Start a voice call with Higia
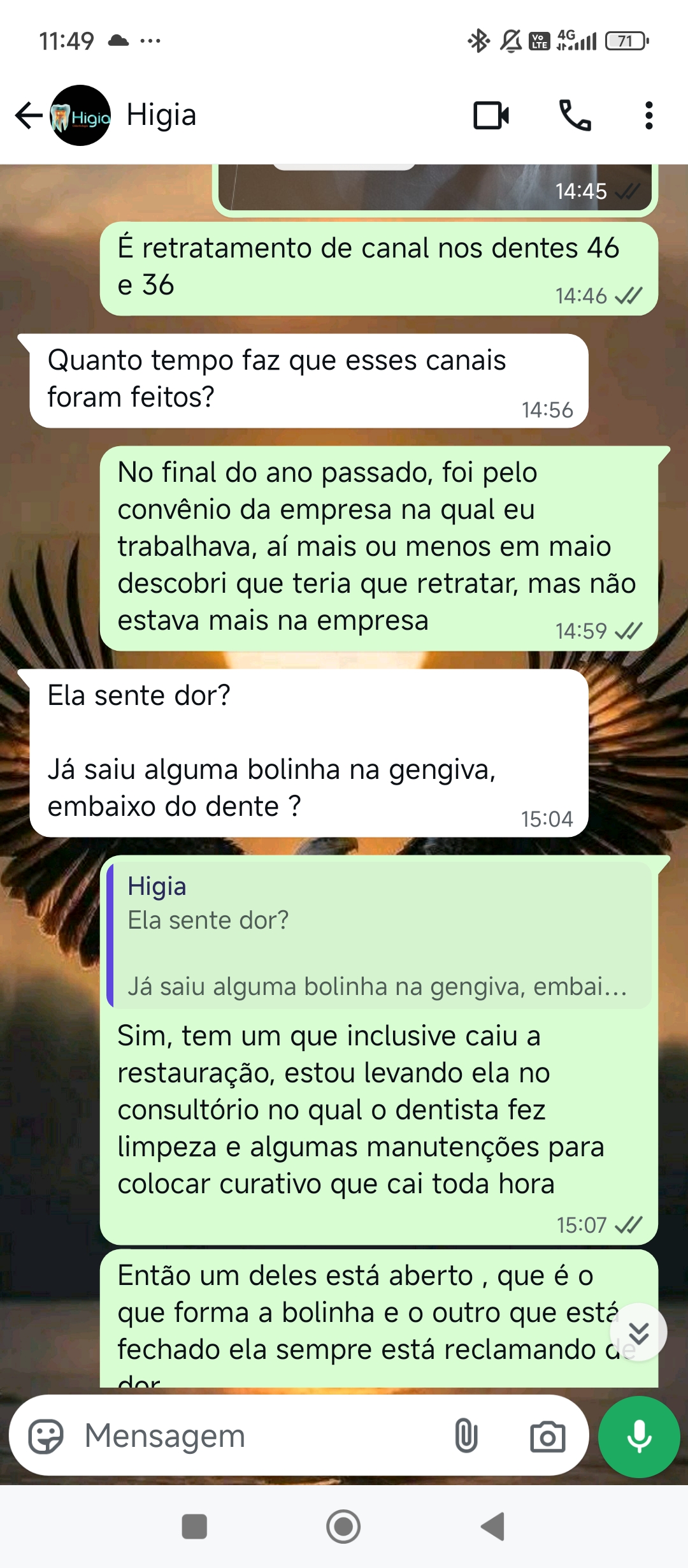This screenshot has width=688, height=1568. point(575,115)
